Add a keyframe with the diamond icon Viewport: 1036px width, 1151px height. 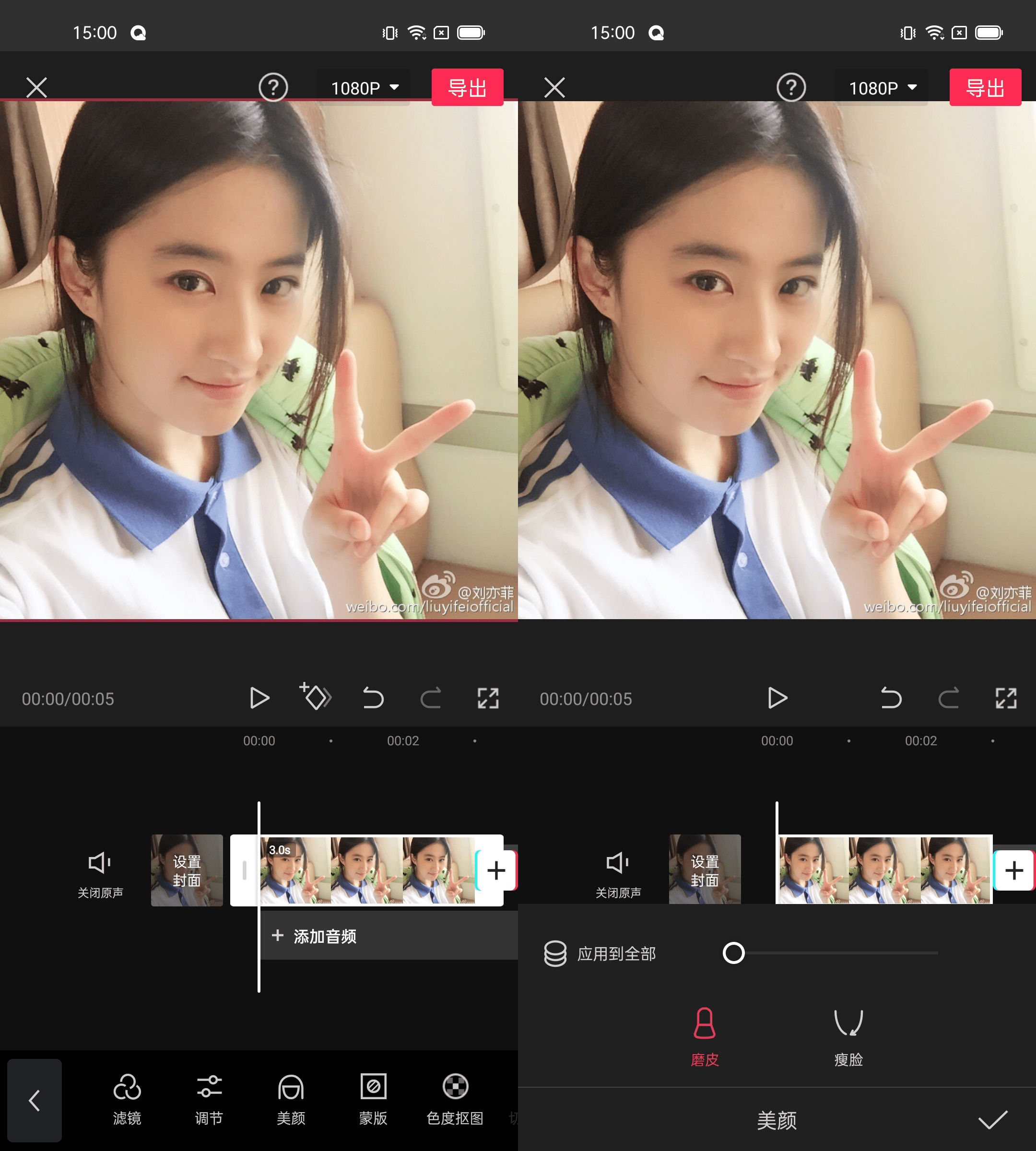click(316, 697)
